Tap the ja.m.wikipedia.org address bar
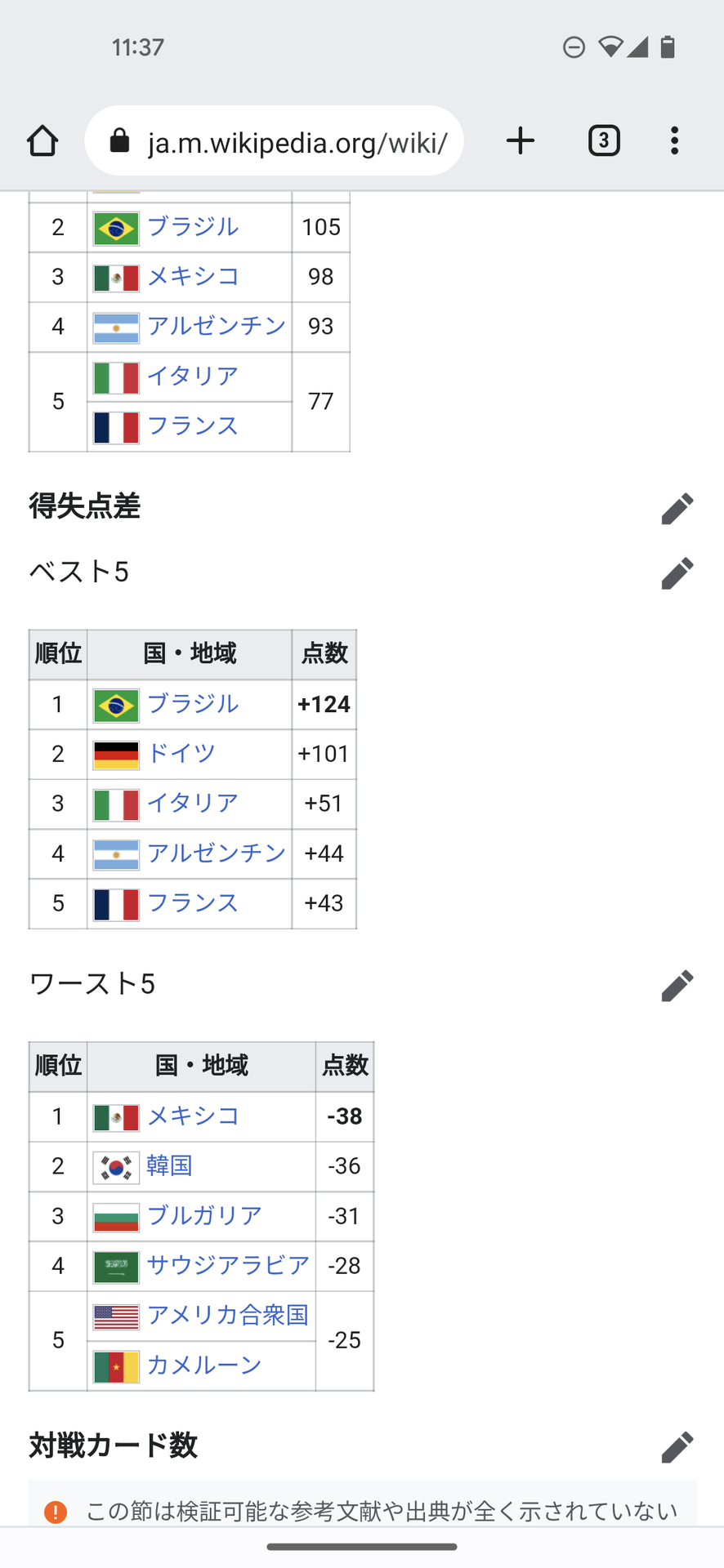 pyautogui.click(x=274, y=140)
